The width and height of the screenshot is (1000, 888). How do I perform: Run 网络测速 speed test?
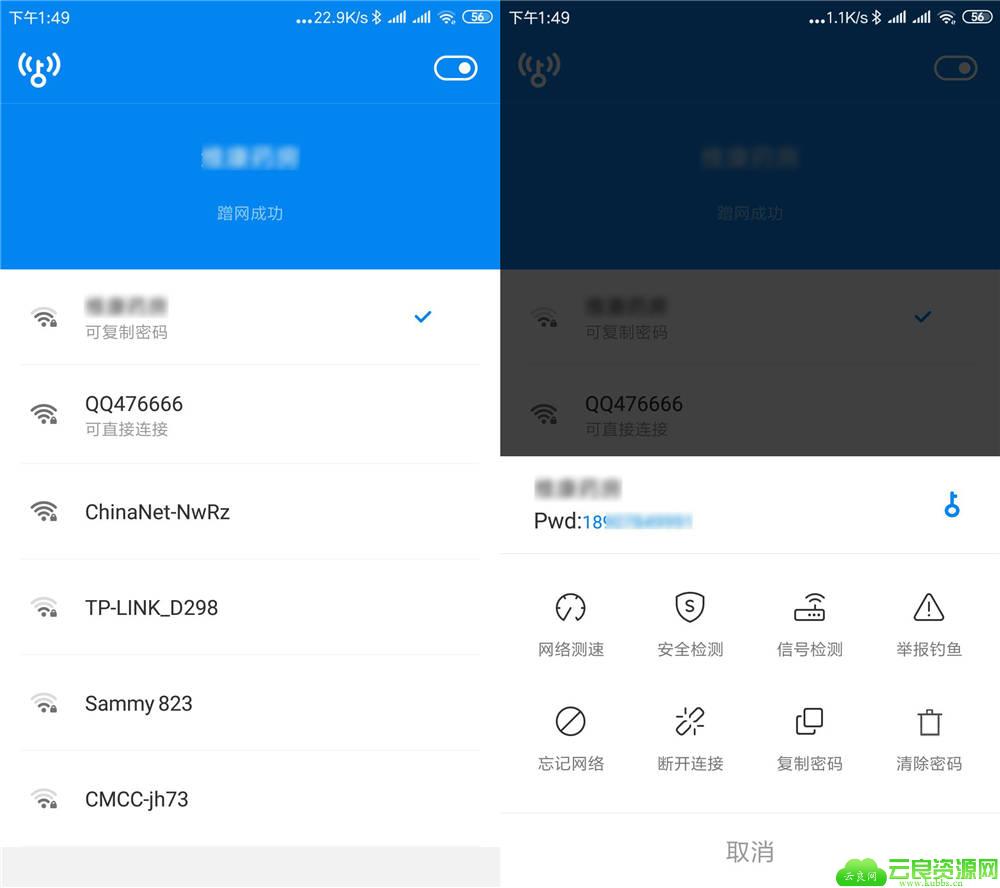tap(571, 624)
